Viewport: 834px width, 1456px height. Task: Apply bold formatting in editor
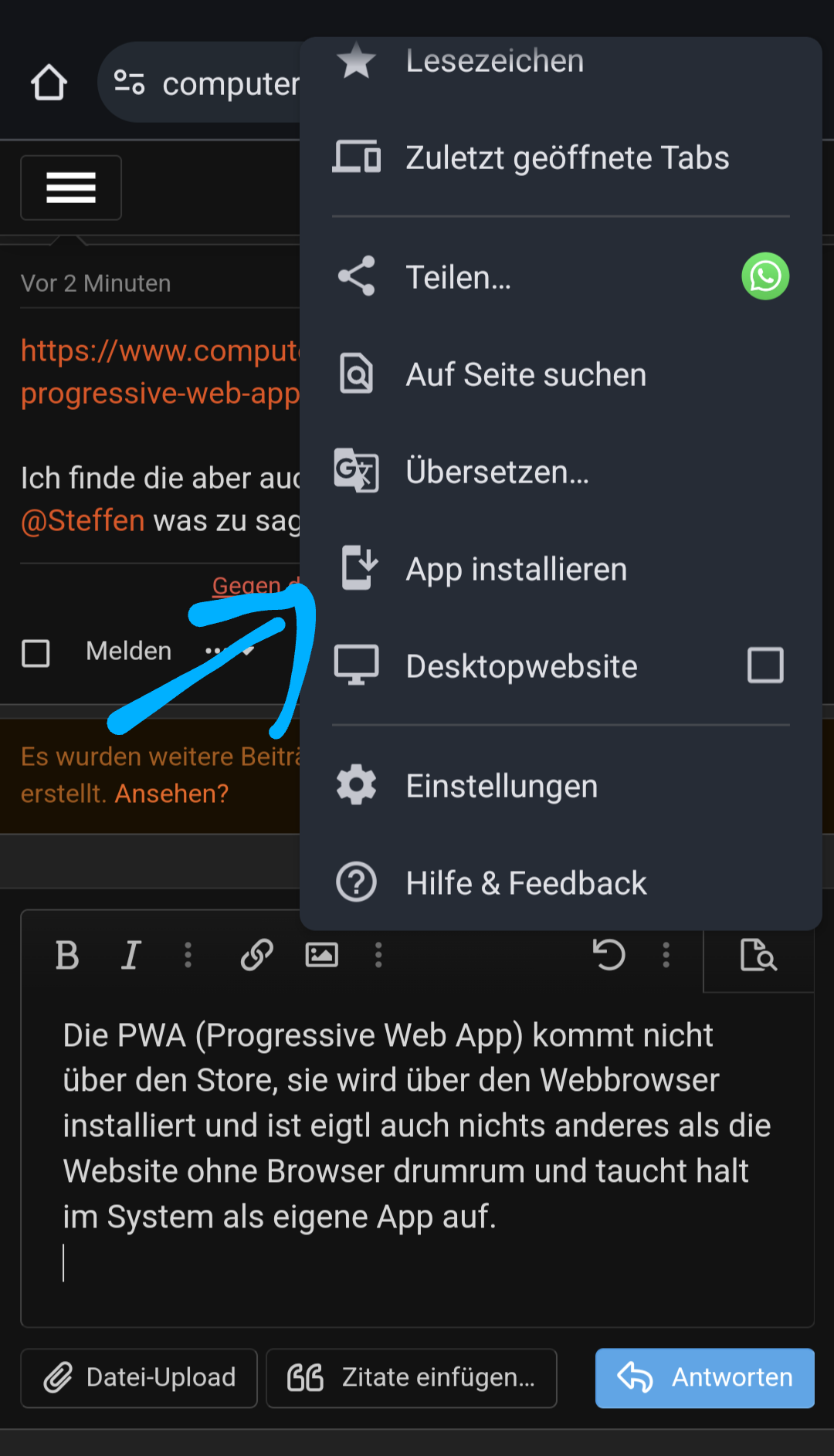(67, 956)
